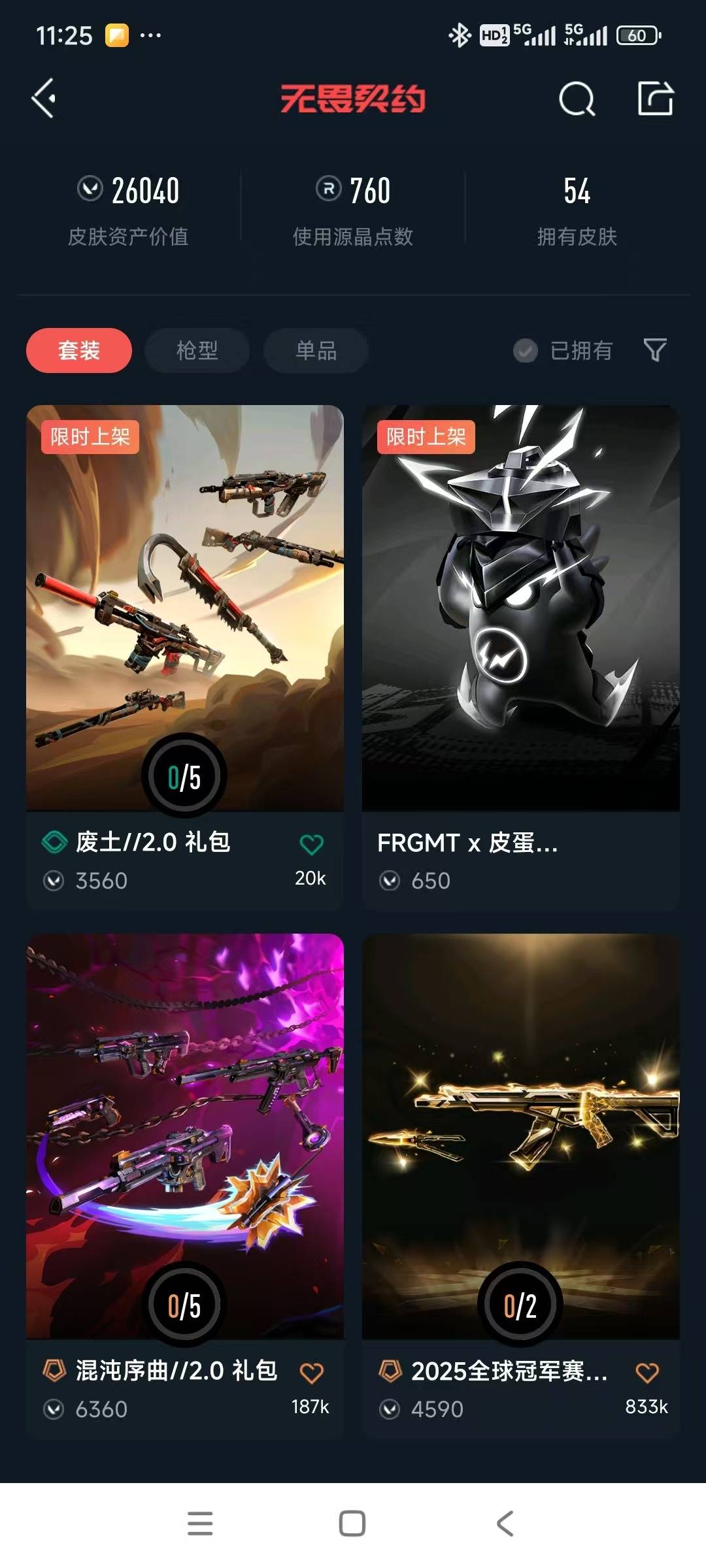Switch to the 单品 tab
Viewport: 706px width, 1568px height.
point(314,351)
